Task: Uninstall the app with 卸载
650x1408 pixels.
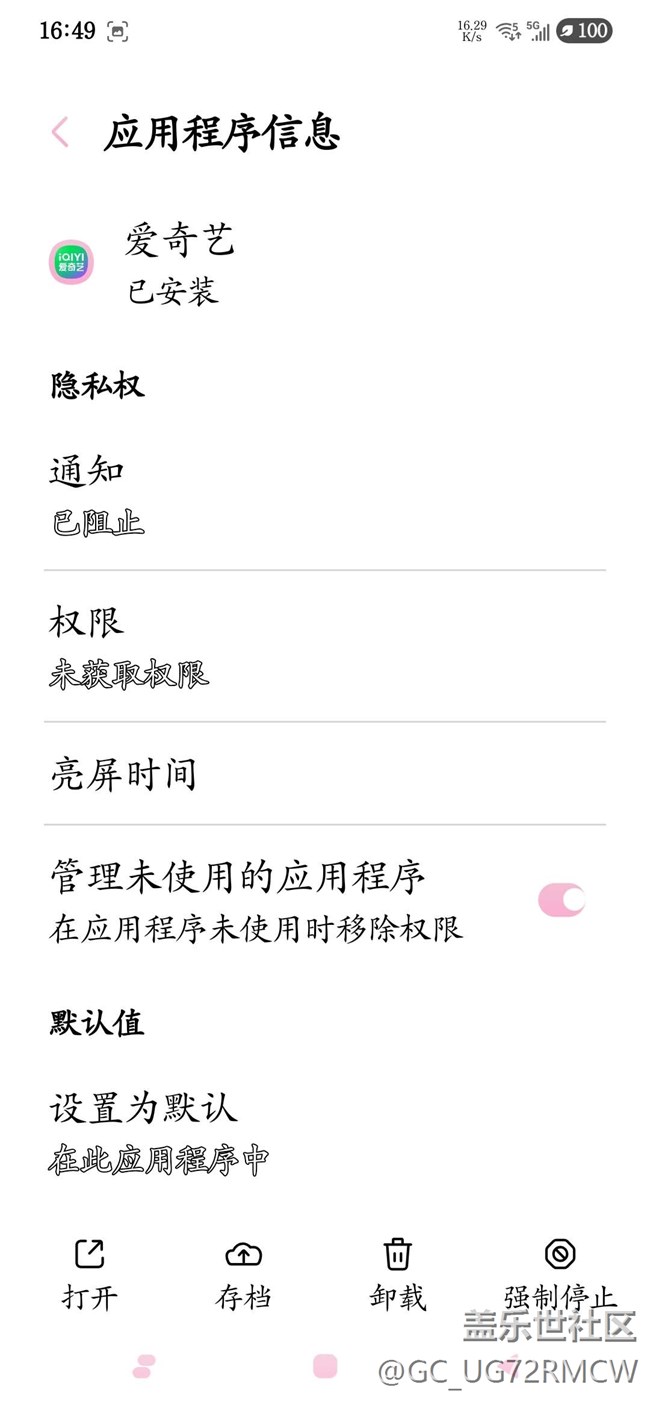Action: coord(398,1275)
